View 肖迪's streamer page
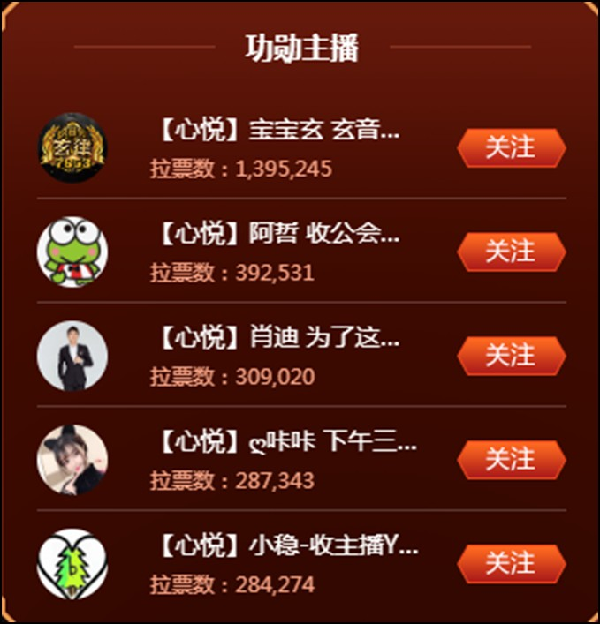Viewport: 600px width, 624px height. 73,356
